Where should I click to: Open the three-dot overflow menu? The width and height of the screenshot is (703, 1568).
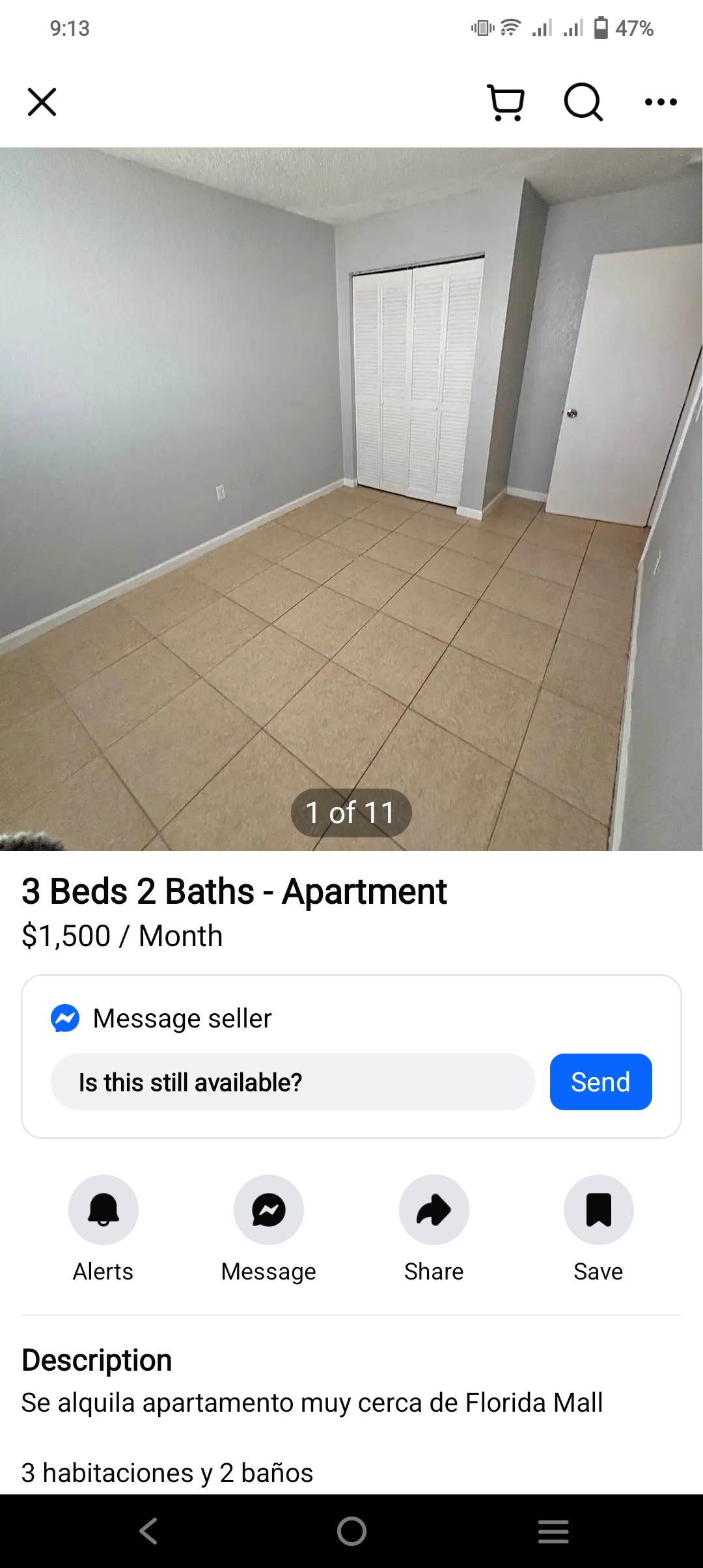click(661, 102)
